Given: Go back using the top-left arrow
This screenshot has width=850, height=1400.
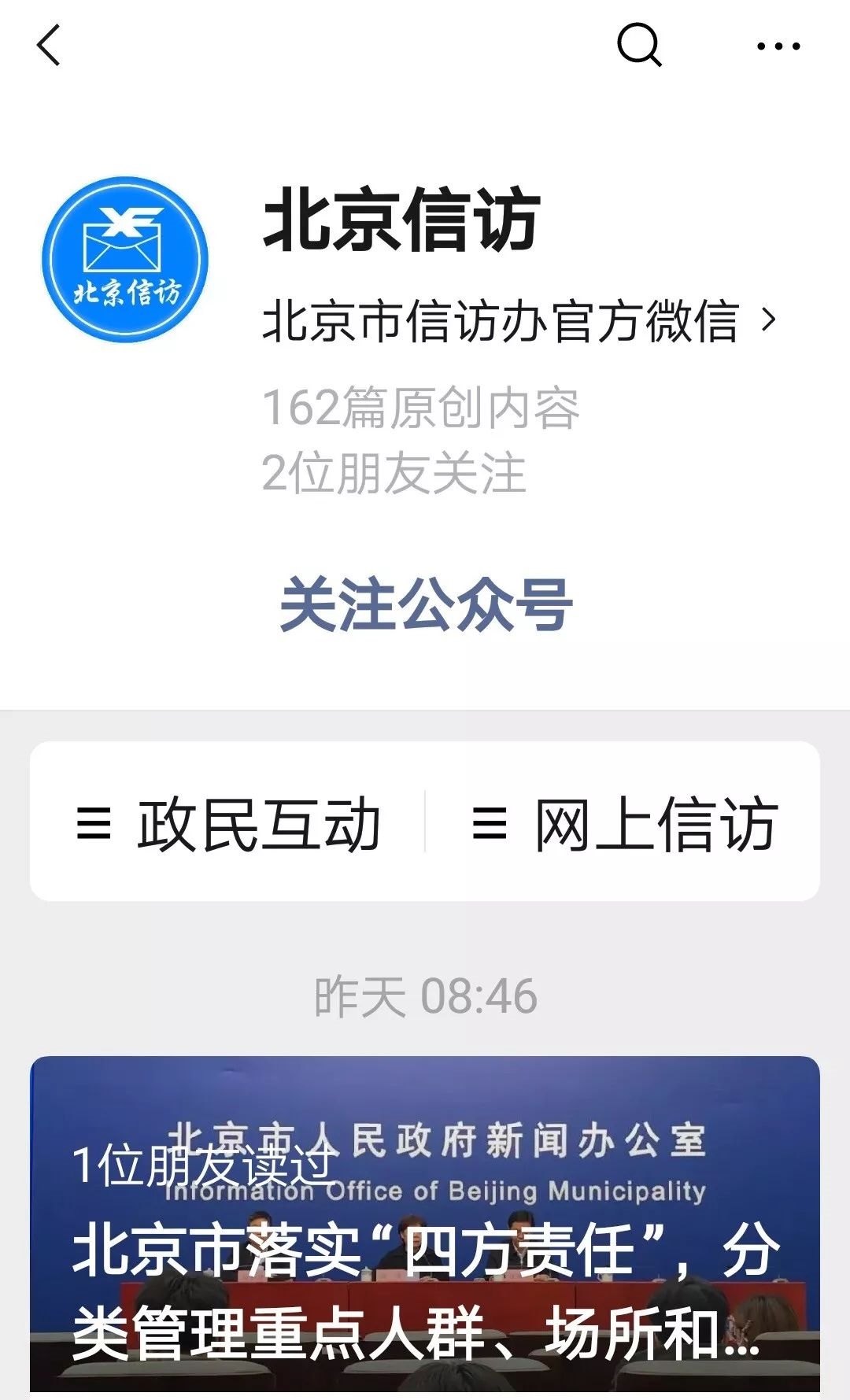Looking at the screenshot, I should [x=49, y=45].
